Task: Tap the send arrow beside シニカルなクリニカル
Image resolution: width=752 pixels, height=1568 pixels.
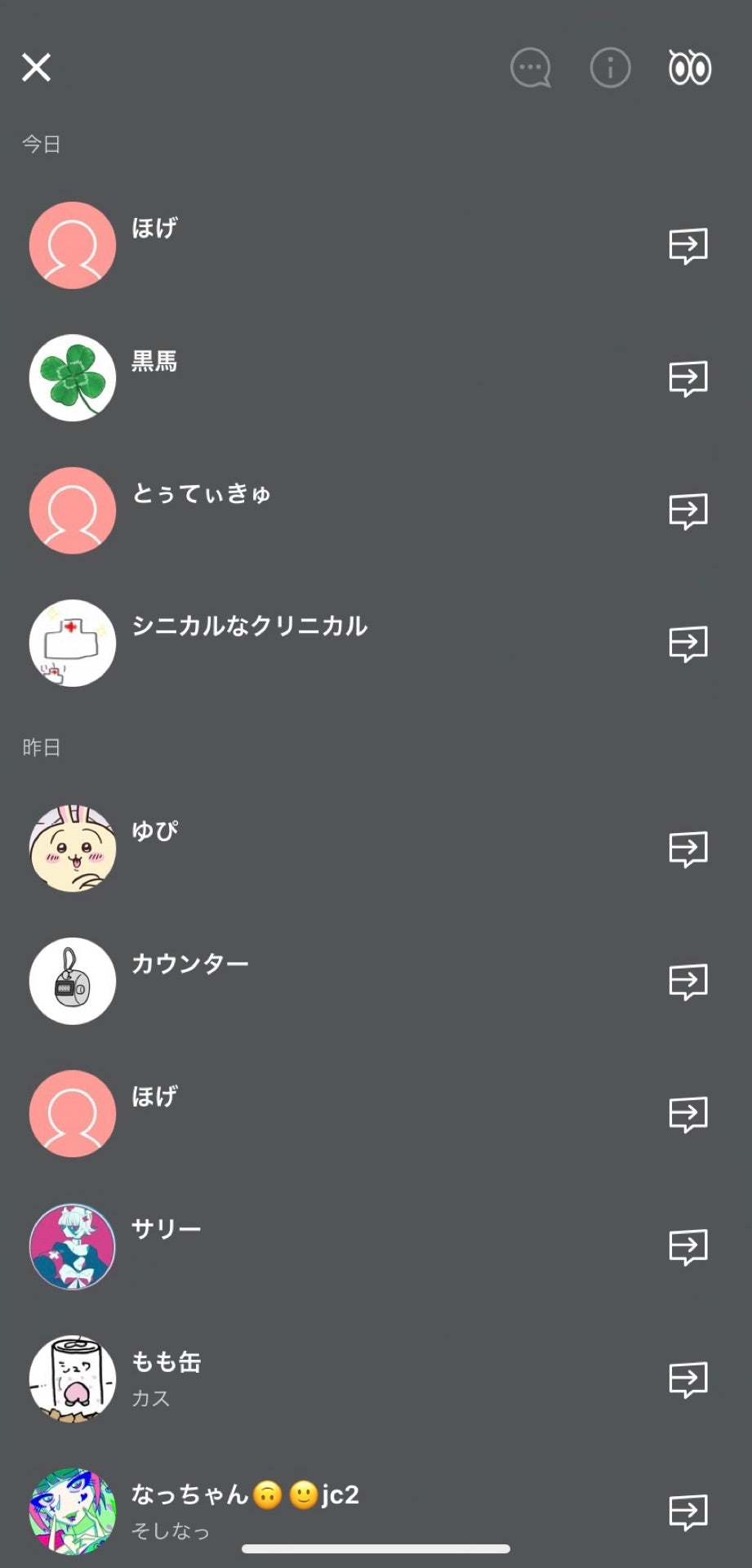Action: (x=688, y=644)
